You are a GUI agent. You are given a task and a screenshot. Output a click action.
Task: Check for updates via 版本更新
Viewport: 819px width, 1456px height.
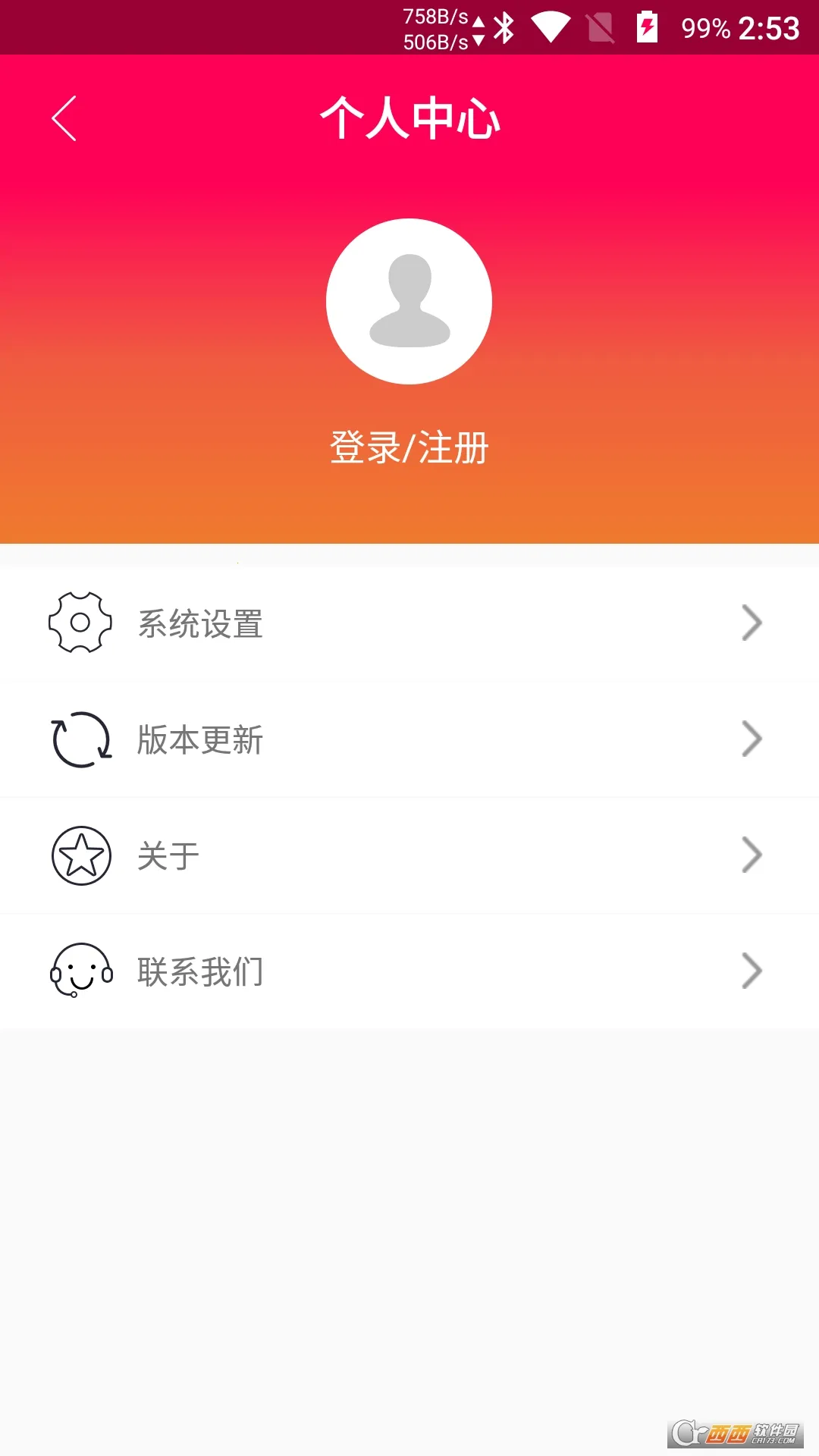tap(409, 739)
